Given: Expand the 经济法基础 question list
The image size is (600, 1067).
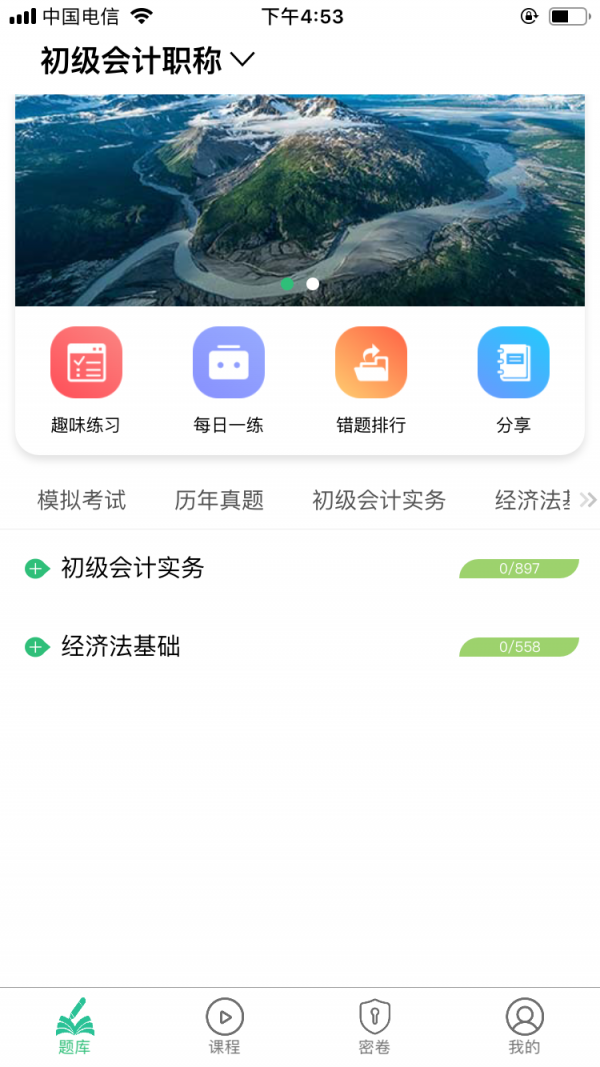Looking at the screenshot, I should 37,647.
